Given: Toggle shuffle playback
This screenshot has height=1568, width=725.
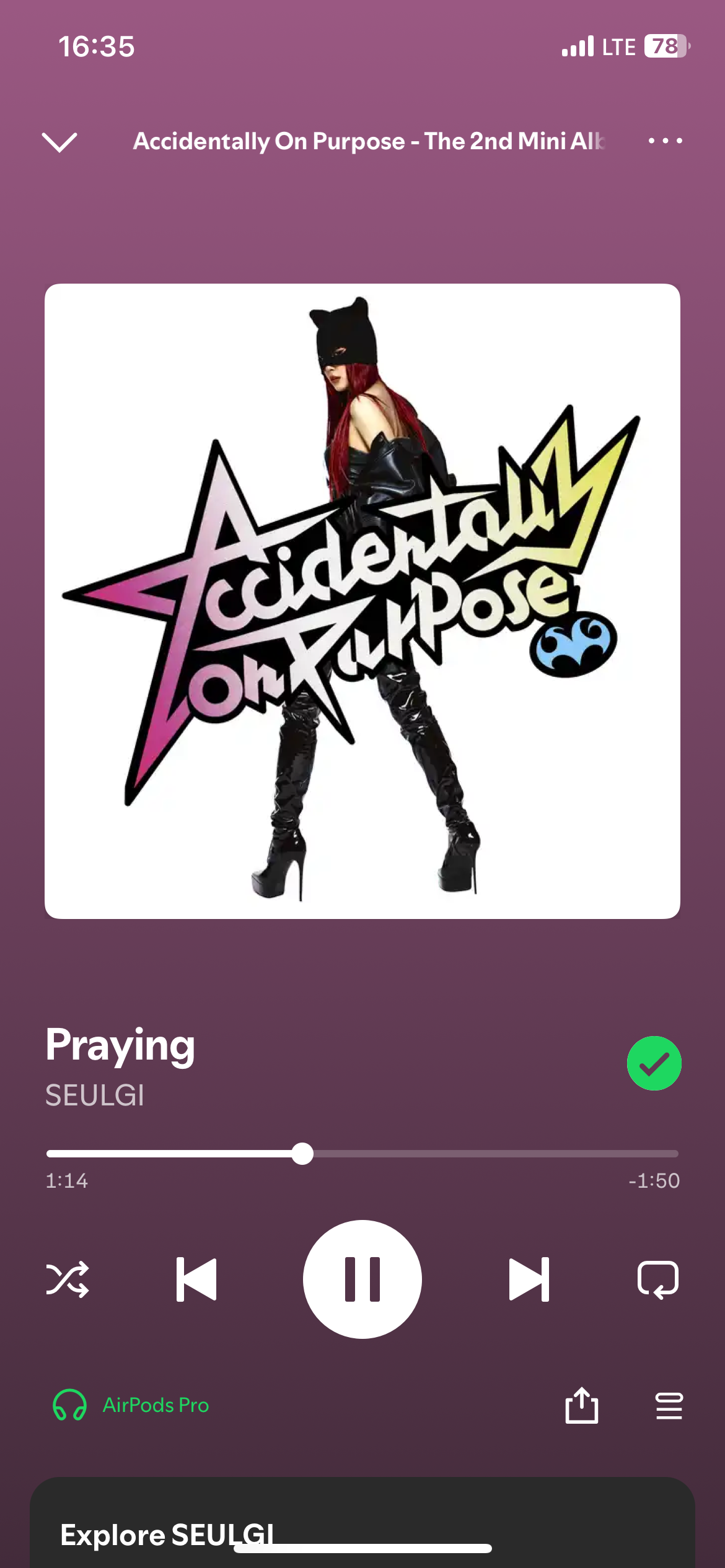Looking at the screenshot, I should (x=68, y=1279).
